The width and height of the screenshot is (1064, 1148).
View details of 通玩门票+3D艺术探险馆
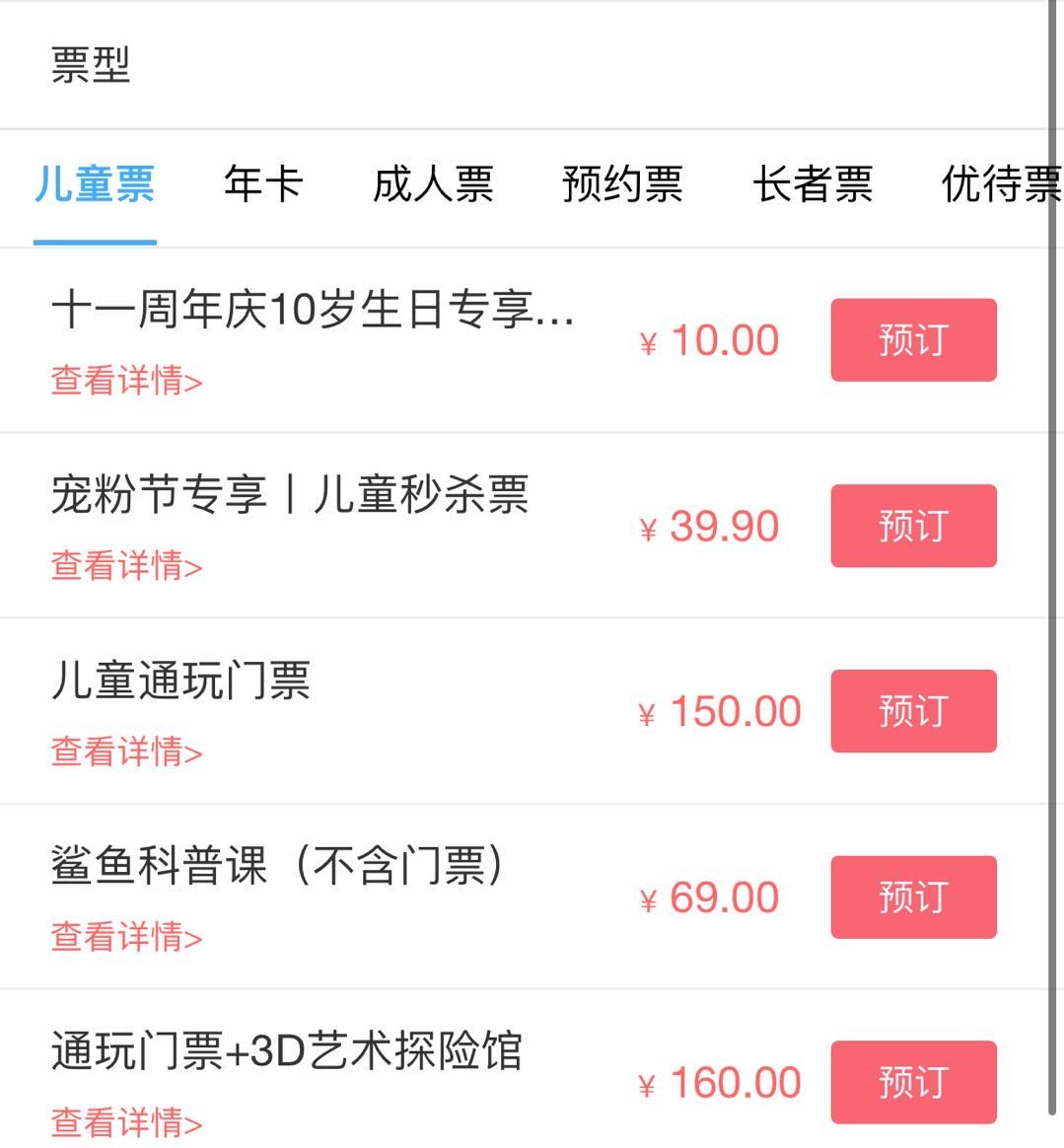point(126,1122)
